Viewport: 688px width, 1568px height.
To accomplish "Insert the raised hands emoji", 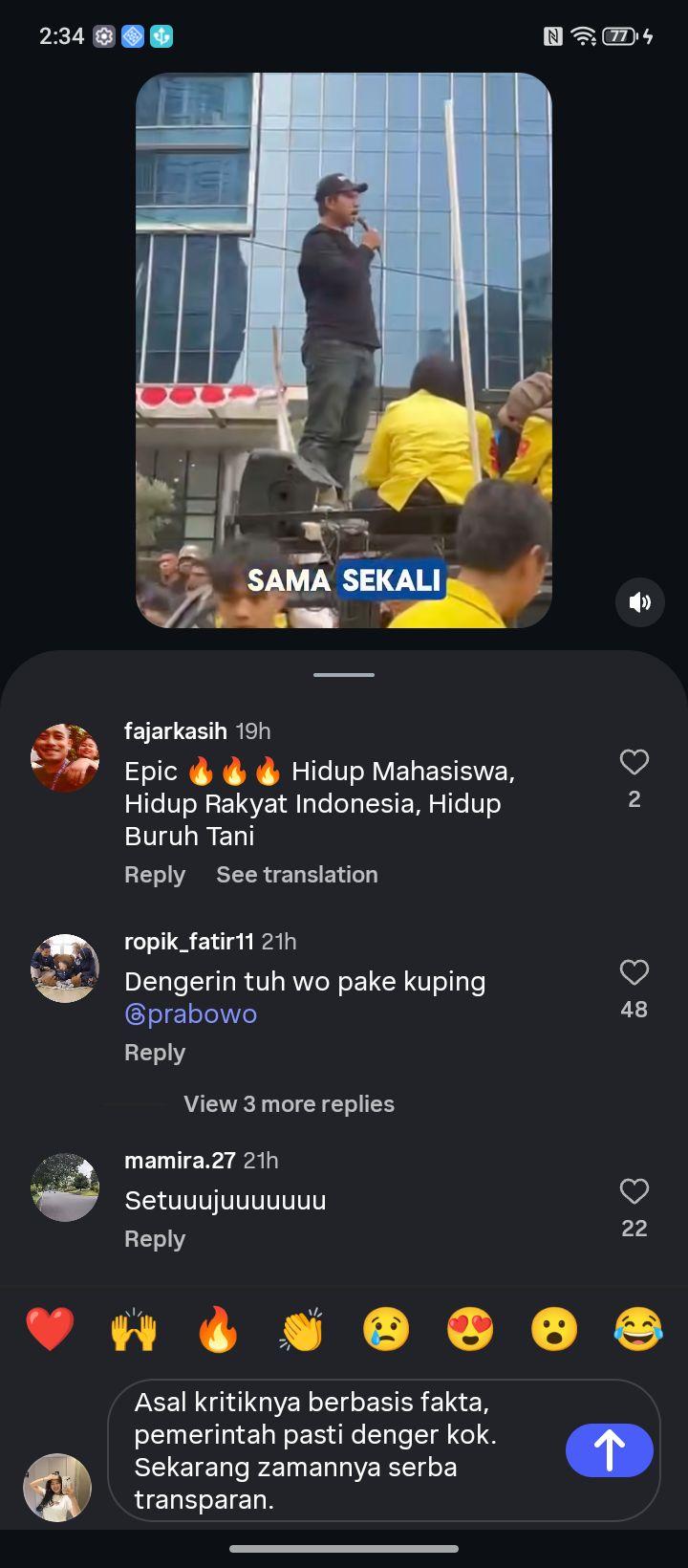I will pyautogui.click(x=134, y=1329).
